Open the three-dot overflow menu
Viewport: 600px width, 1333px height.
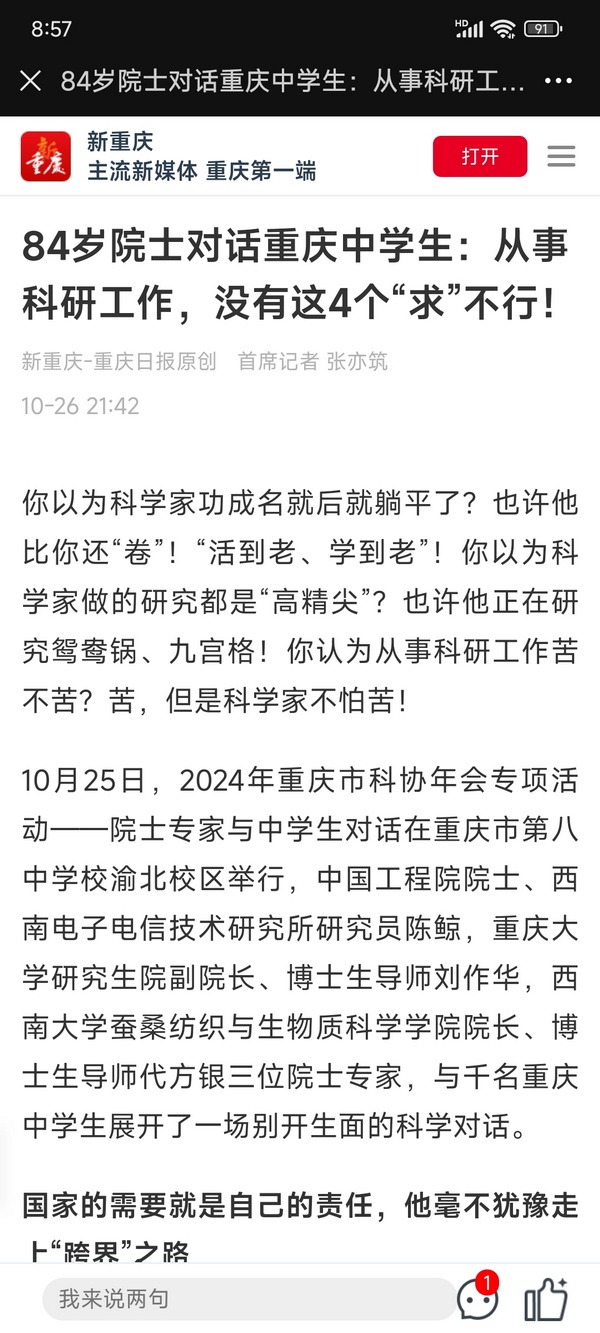[x=558, y=81]
